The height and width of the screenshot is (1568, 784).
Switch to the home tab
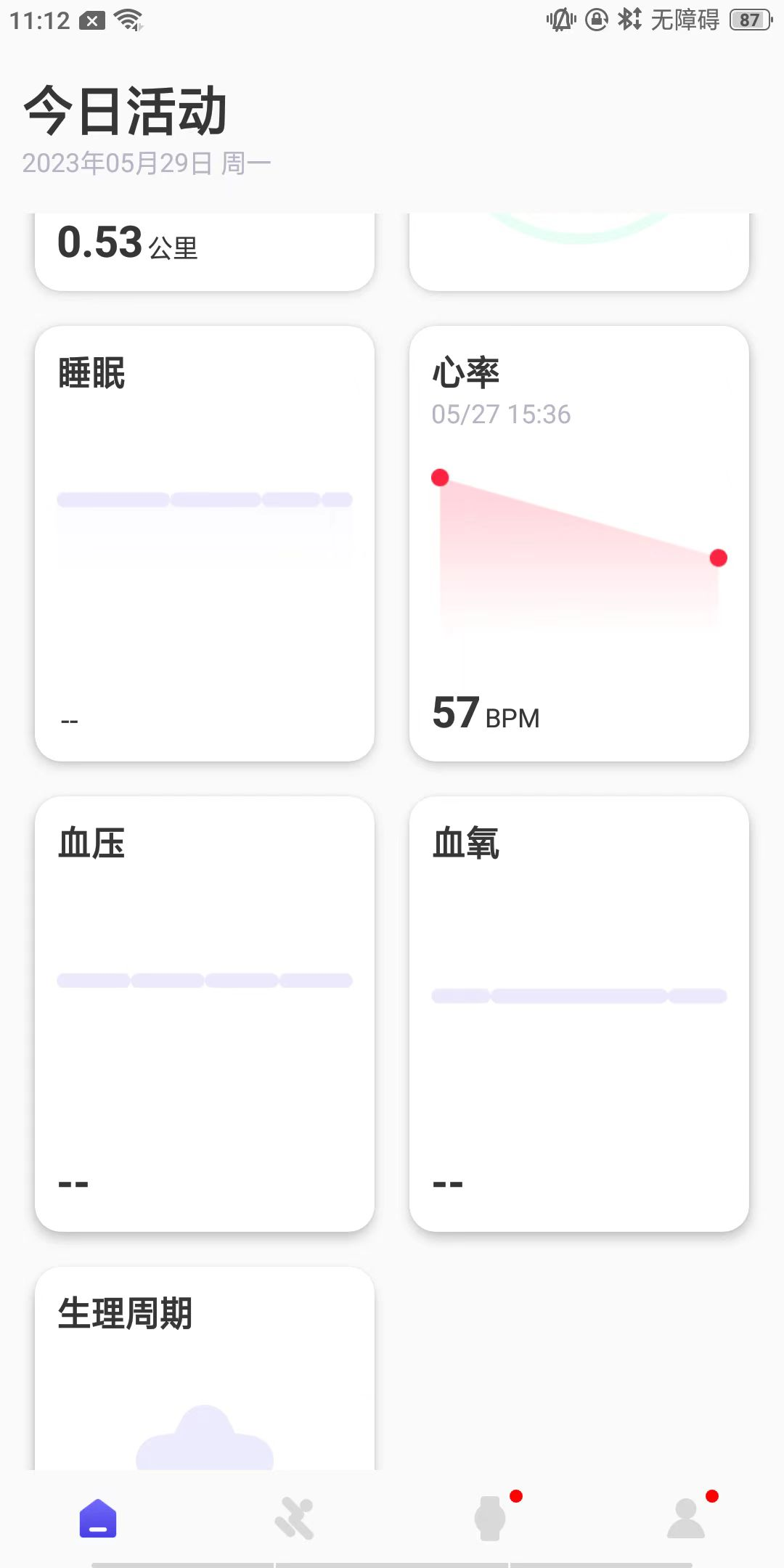point(98,1518)
